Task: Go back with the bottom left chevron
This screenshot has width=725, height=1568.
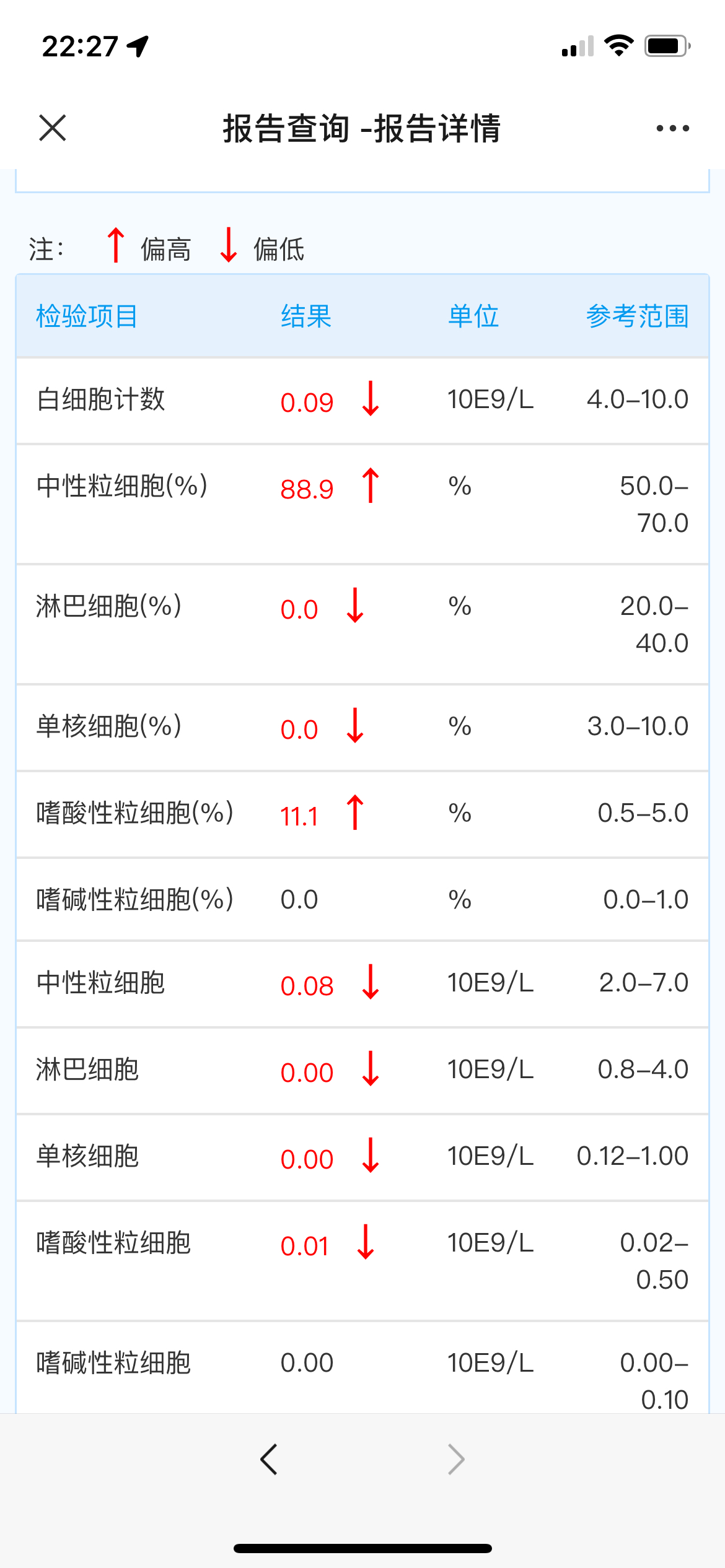Action: click(x=269, y=1460)
